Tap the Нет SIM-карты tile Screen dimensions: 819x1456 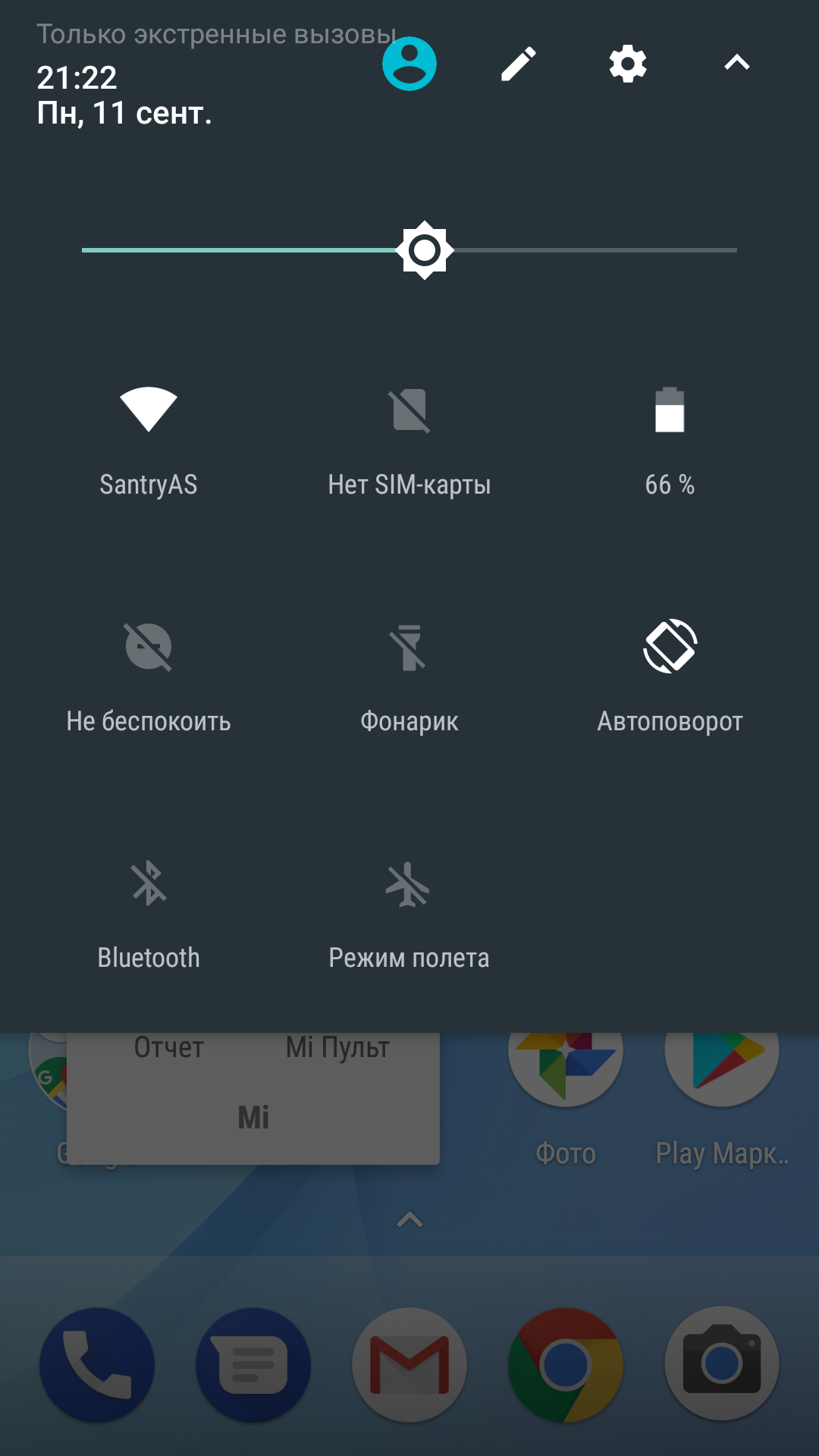pyautogui.click(x=409, y=441)
